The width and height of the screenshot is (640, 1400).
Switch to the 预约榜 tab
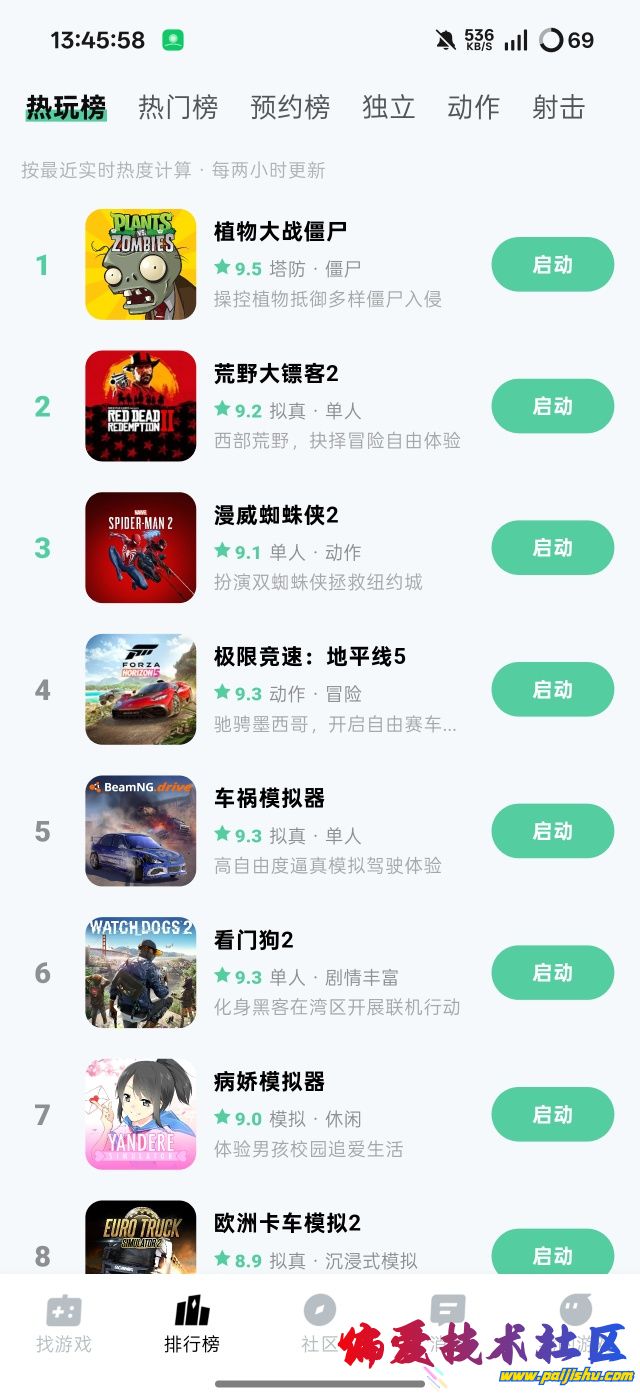(290, 107)
